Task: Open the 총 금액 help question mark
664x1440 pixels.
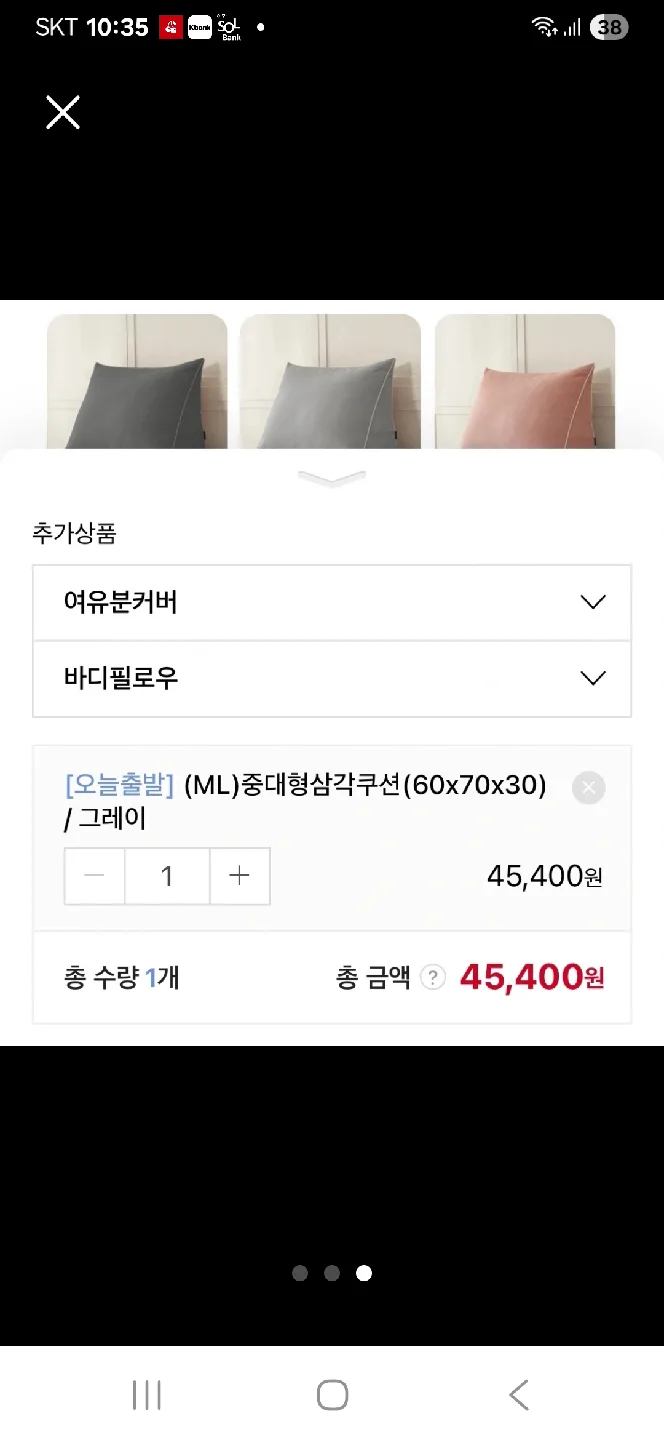Action: coord(432,978)
